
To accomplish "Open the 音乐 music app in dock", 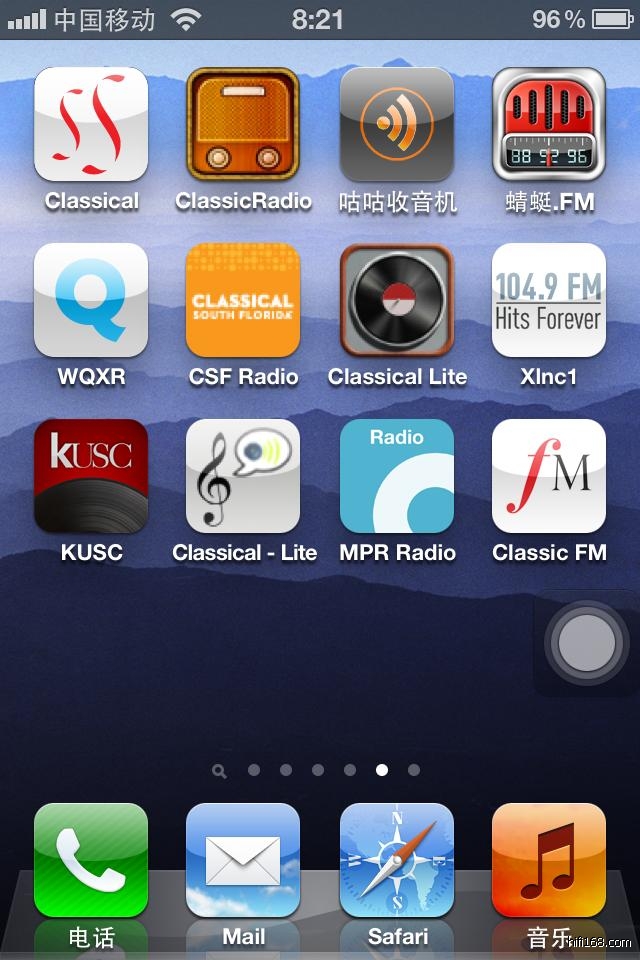I will pos(549,860).
